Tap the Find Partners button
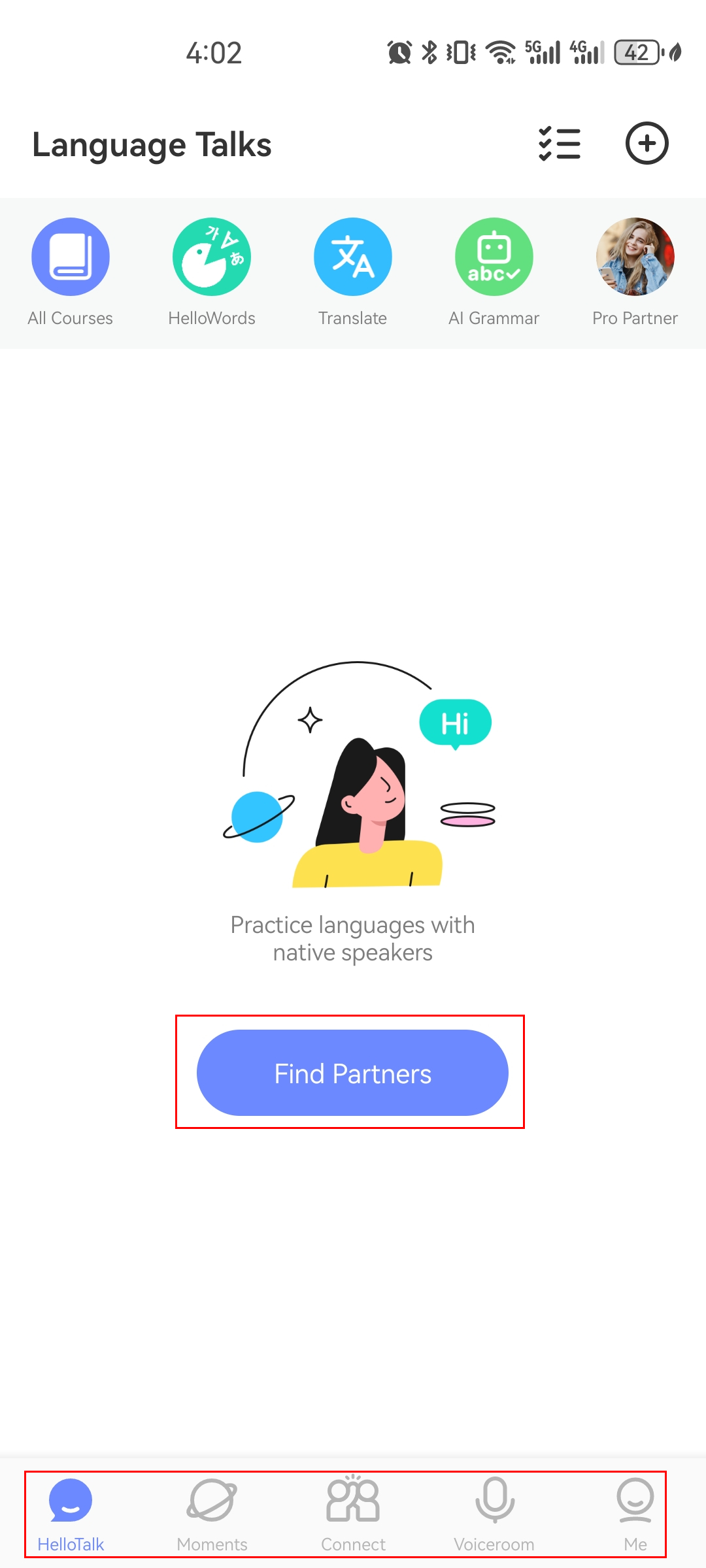This screenshot has width=706, height=1568. pyautogui.click(x=352, y=1073)
